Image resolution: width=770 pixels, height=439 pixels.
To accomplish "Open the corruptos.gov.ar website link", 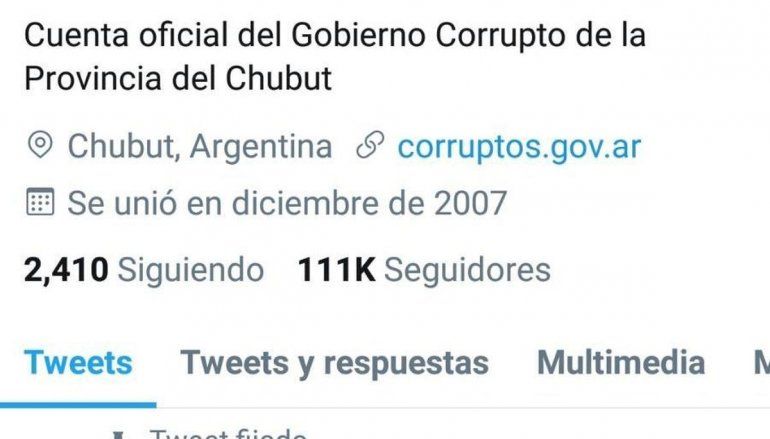I will [518, 148].
